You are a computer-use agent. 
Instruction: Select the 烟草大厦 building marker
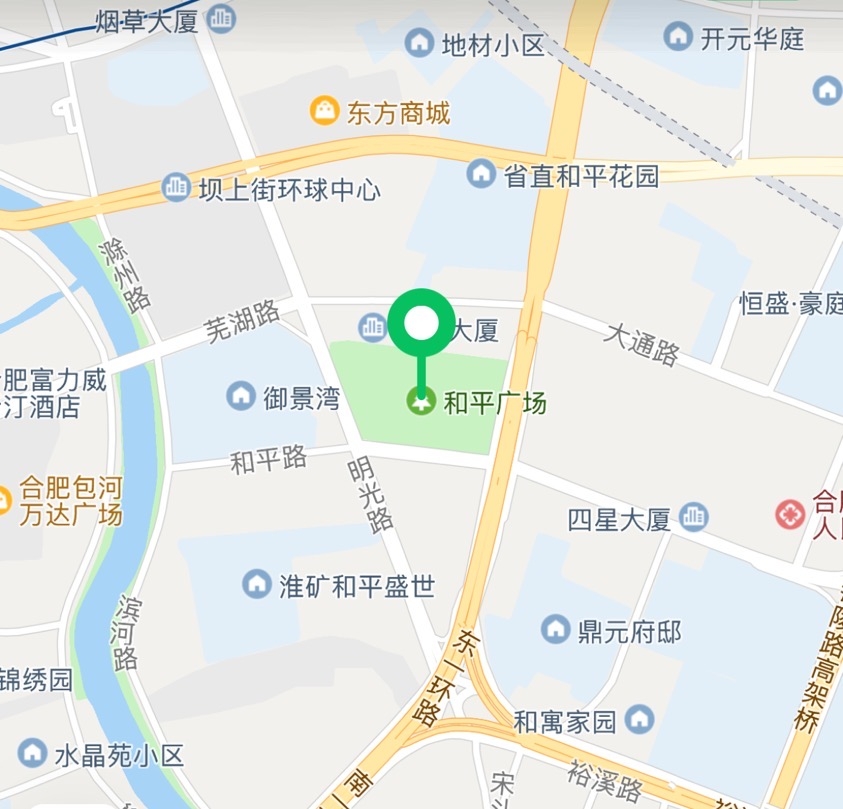(223, 17)
